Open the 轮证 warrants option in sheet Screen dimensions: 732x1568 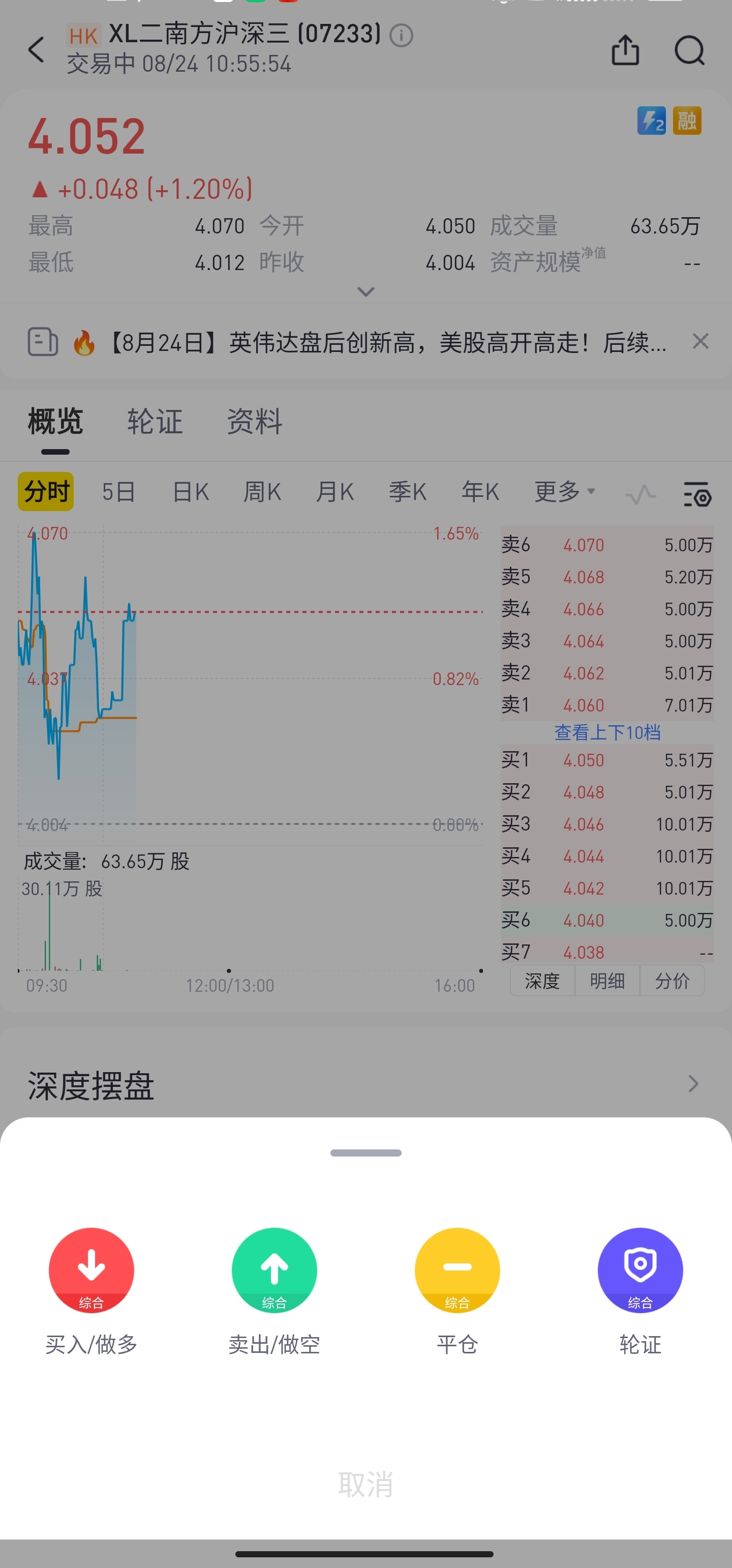tap(640, 1290)
